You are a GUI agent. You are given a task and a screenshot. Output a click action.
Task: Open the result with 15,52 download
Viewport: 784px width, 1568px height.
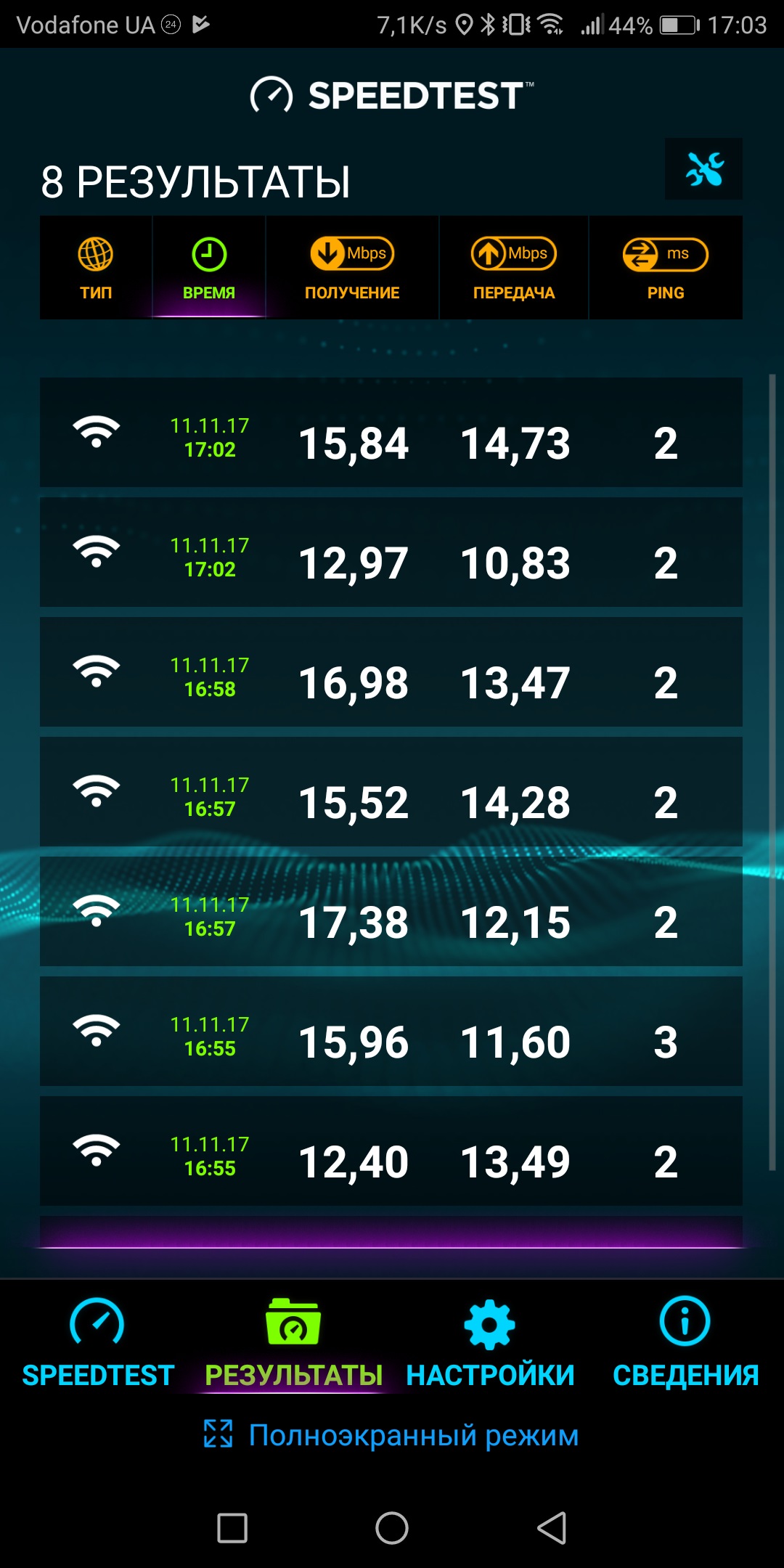pyautogui.click(x=391, y=791)
